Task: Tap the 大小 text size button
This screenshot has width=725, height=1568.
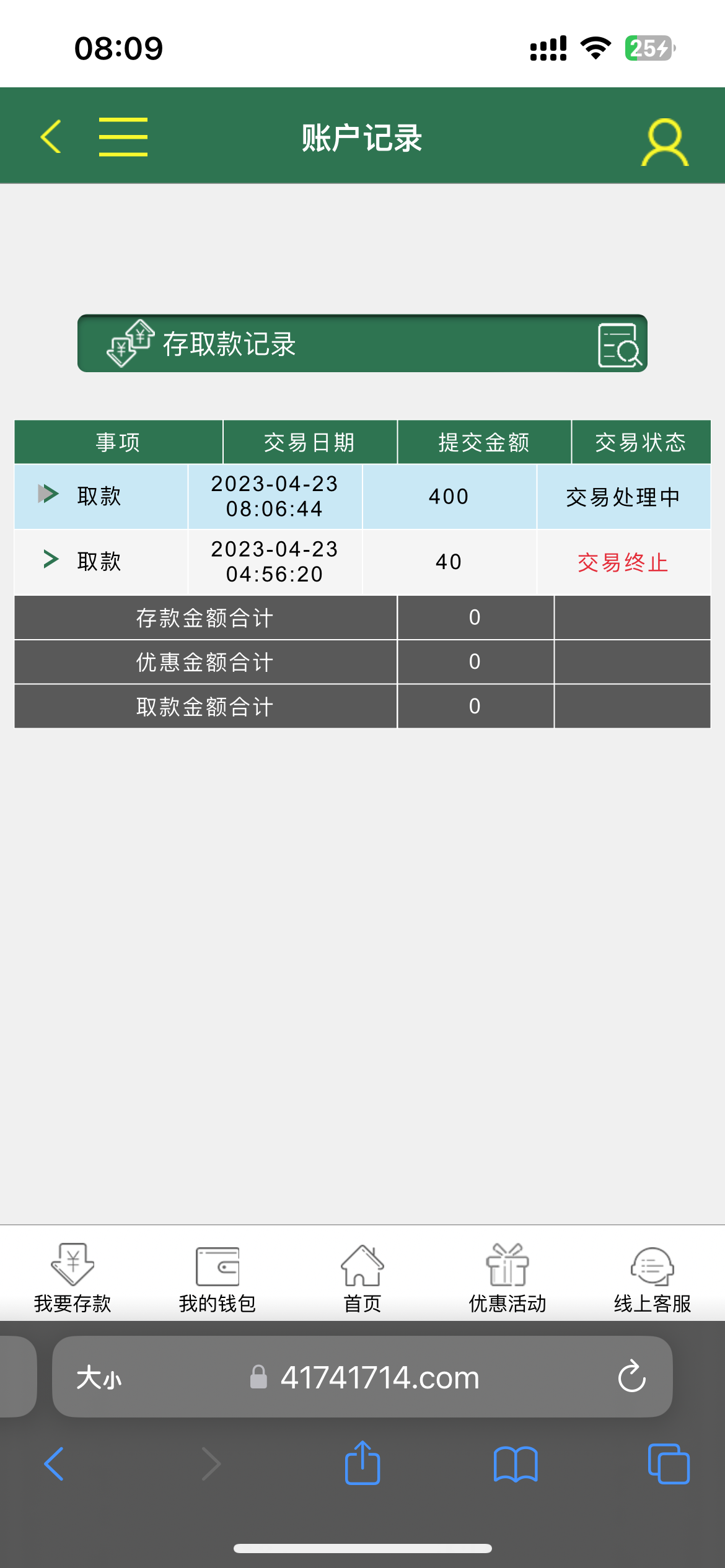Action: 99,1378
